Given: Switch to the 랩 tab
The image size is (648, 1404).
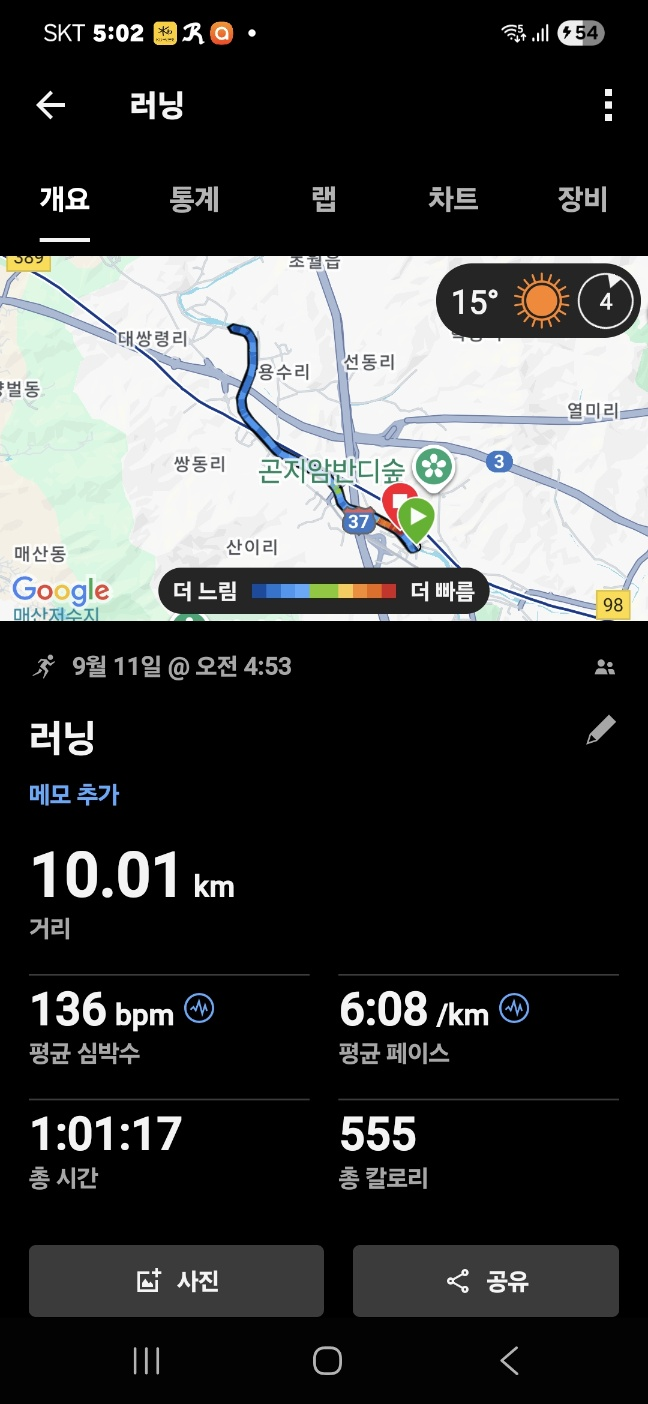Looking at the screenshot, I should point(323,198).
